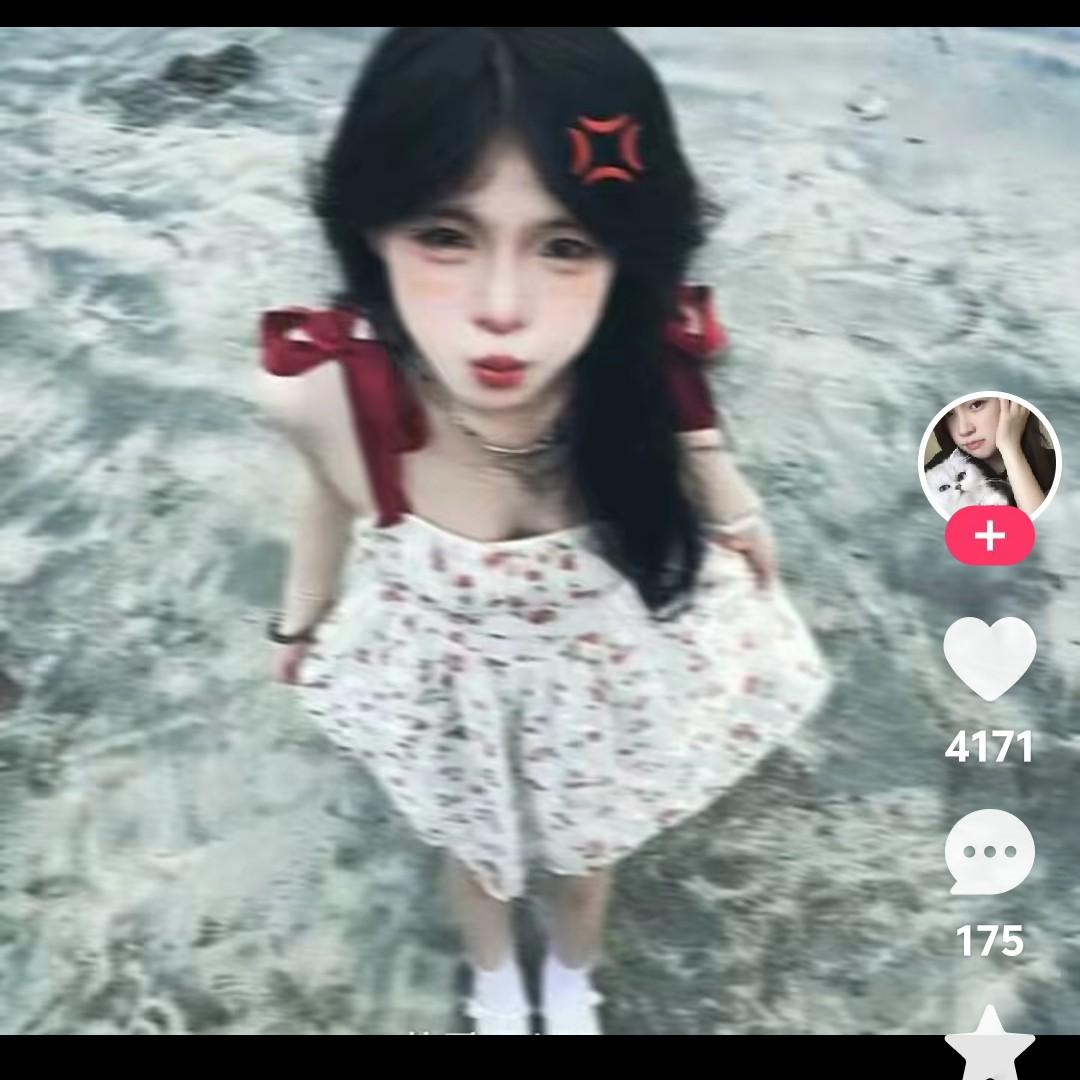Follow the creator with the plus button

[x=989, y=536]
